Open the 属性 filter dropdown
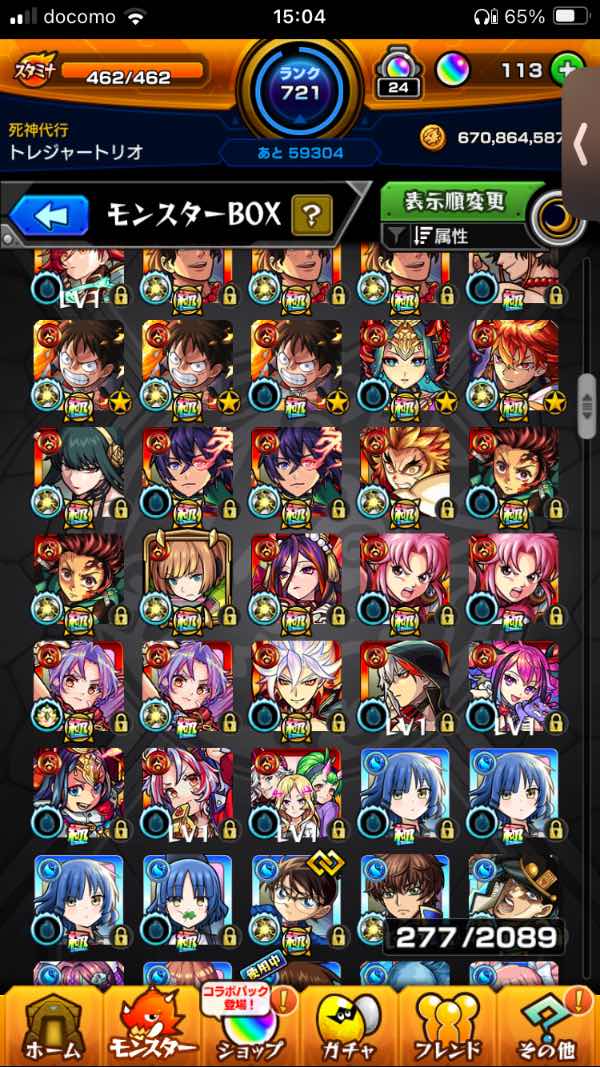This screenshot has height=1067, width=600. (x=453, y=236)
